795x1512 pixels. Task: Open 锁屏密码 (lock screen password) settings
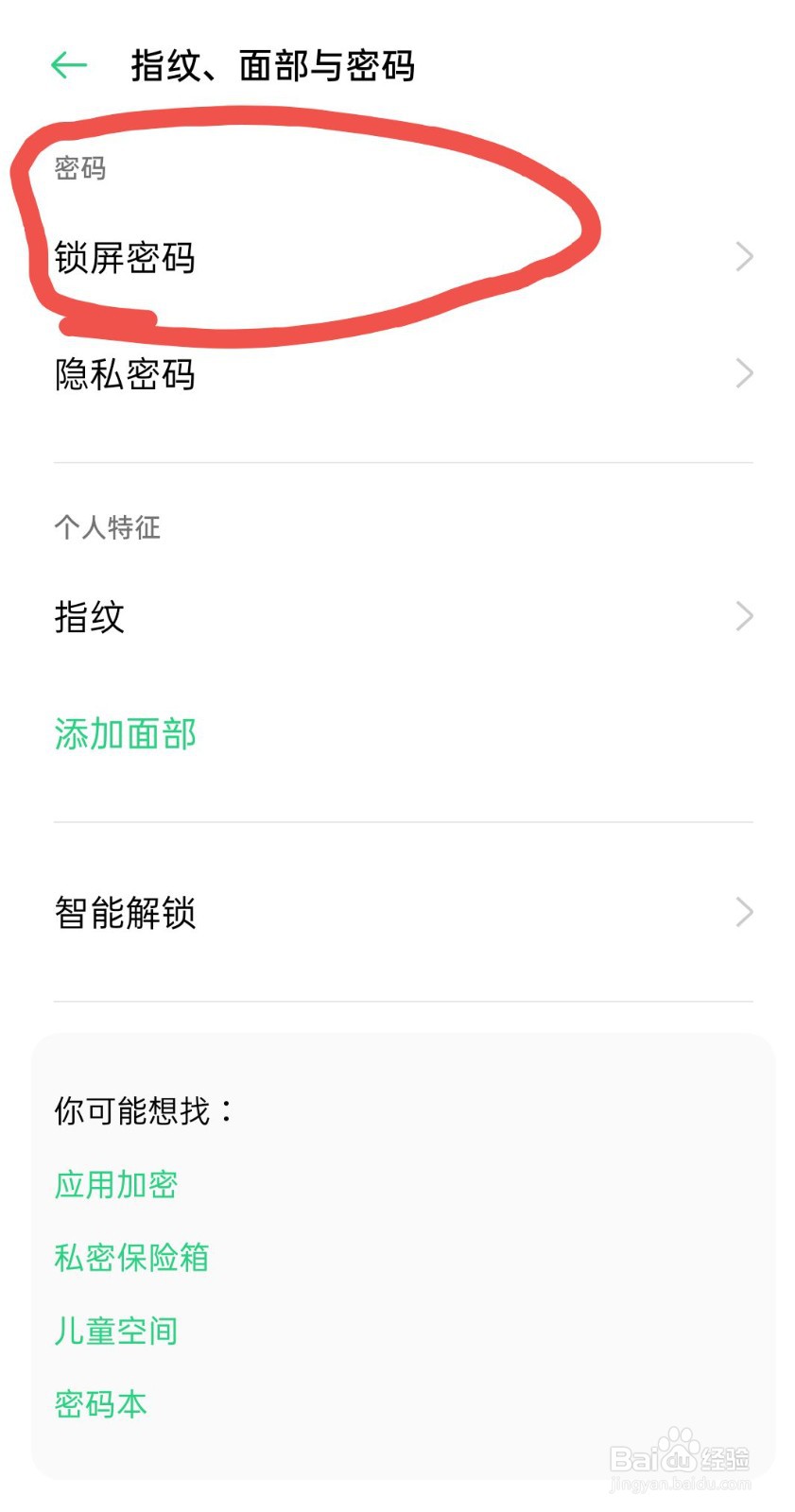click(126, 258)
